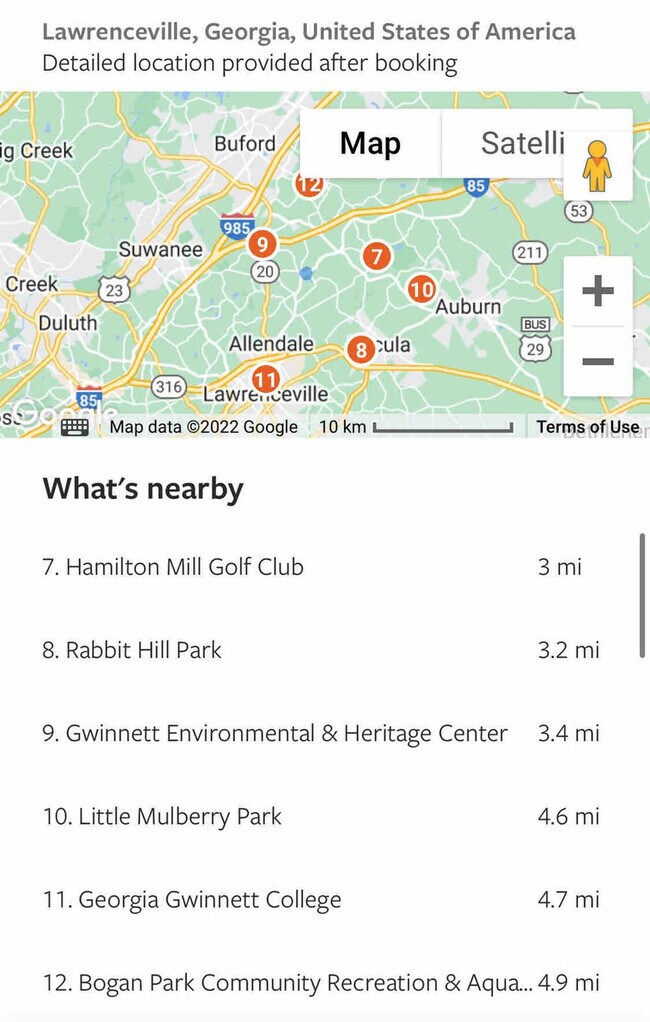This screenshot has height=1022, width=650.
Task: Select map marker 7
Action: tap(376, 256)
